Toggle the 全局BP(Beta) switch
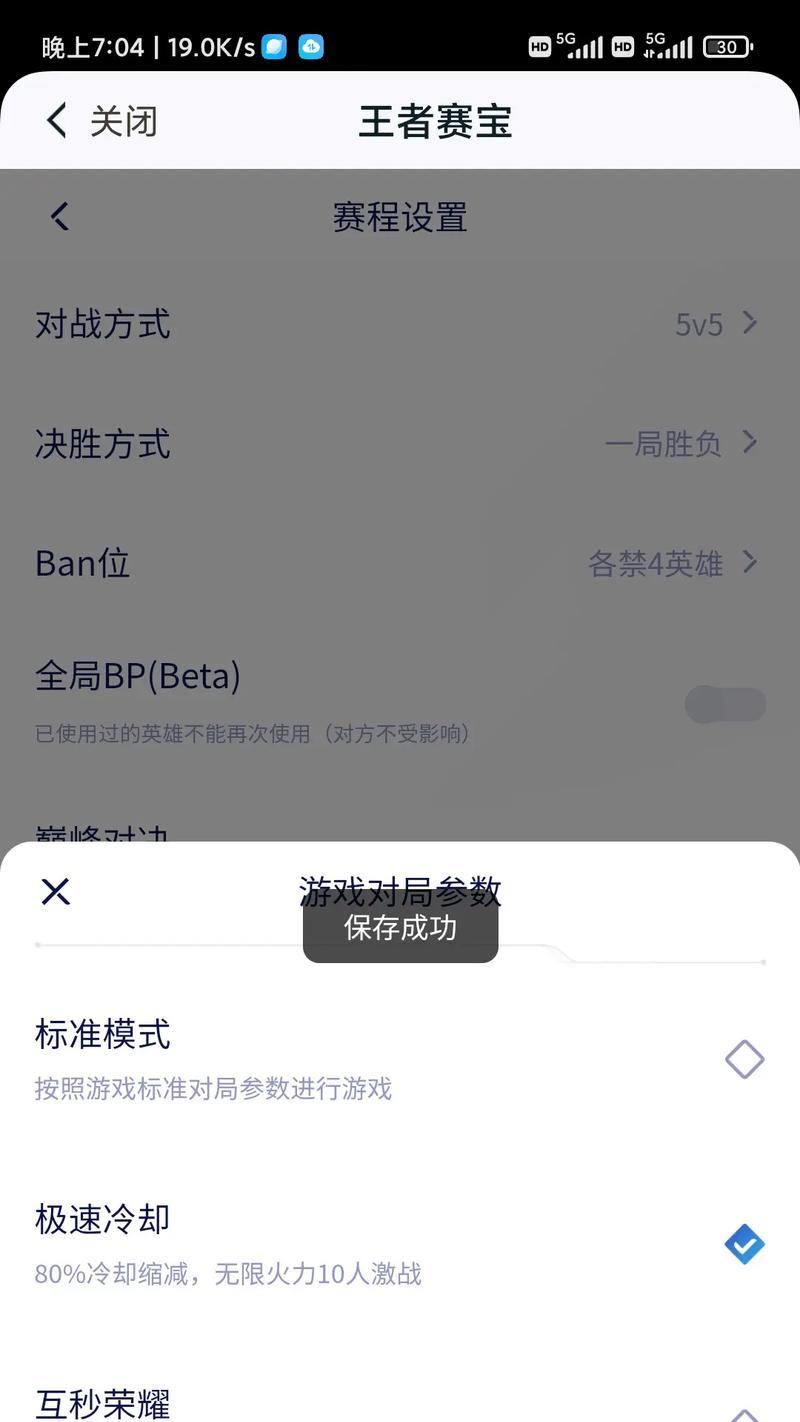Screen dimensions: 800x1422 coord(726,704)
